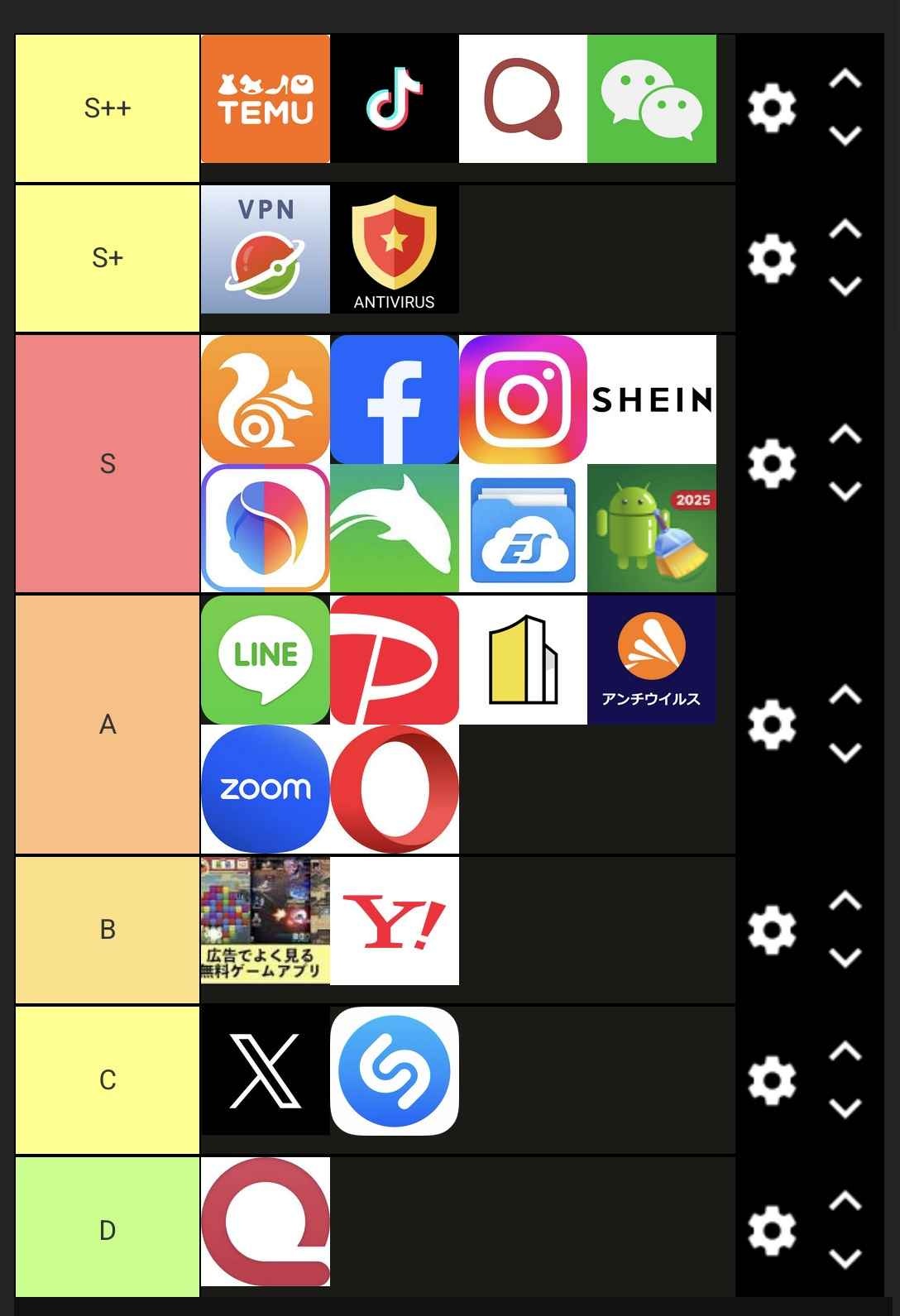Open settings gear for the C tier
The height and width of the screenshot is (1316, 900).
pyautogui.click(x=771, y=1080)
